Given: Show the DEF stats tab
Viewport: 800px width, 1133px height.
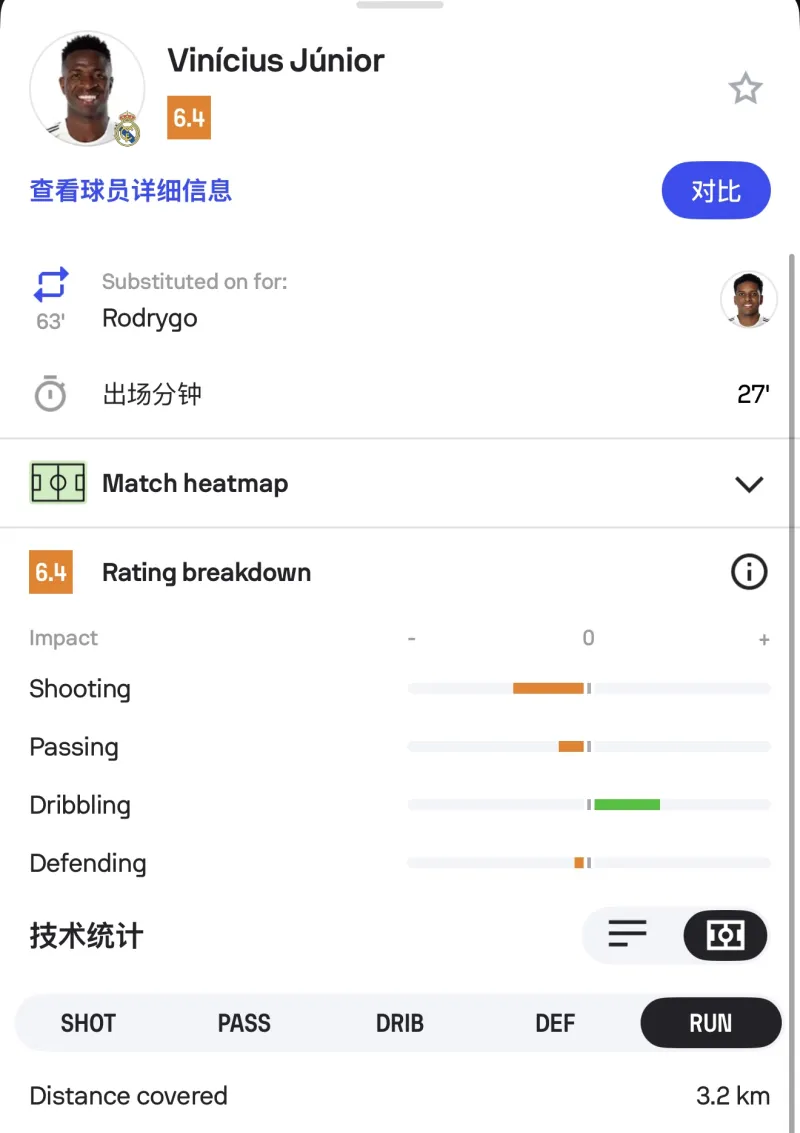Looking at the screenshot, I should [x=555, y=1023].
